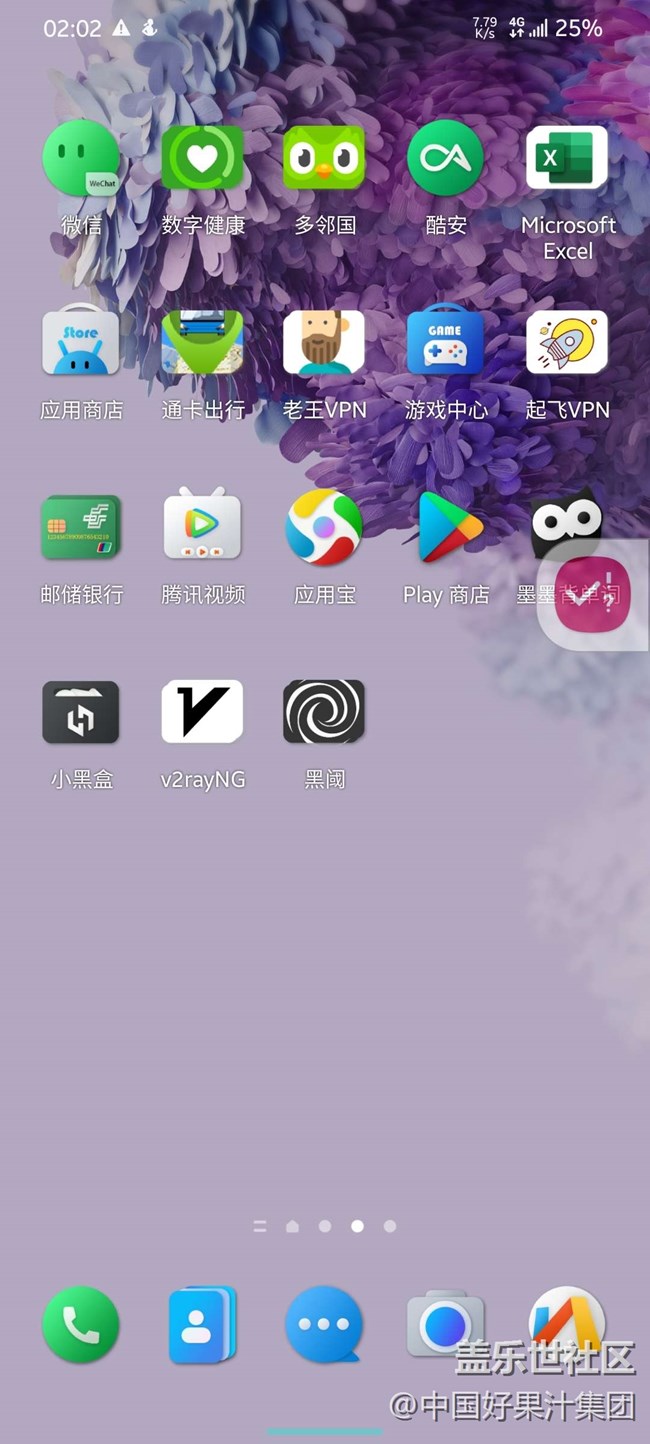Open the 应用商店 app store

(x=81, y=343)
